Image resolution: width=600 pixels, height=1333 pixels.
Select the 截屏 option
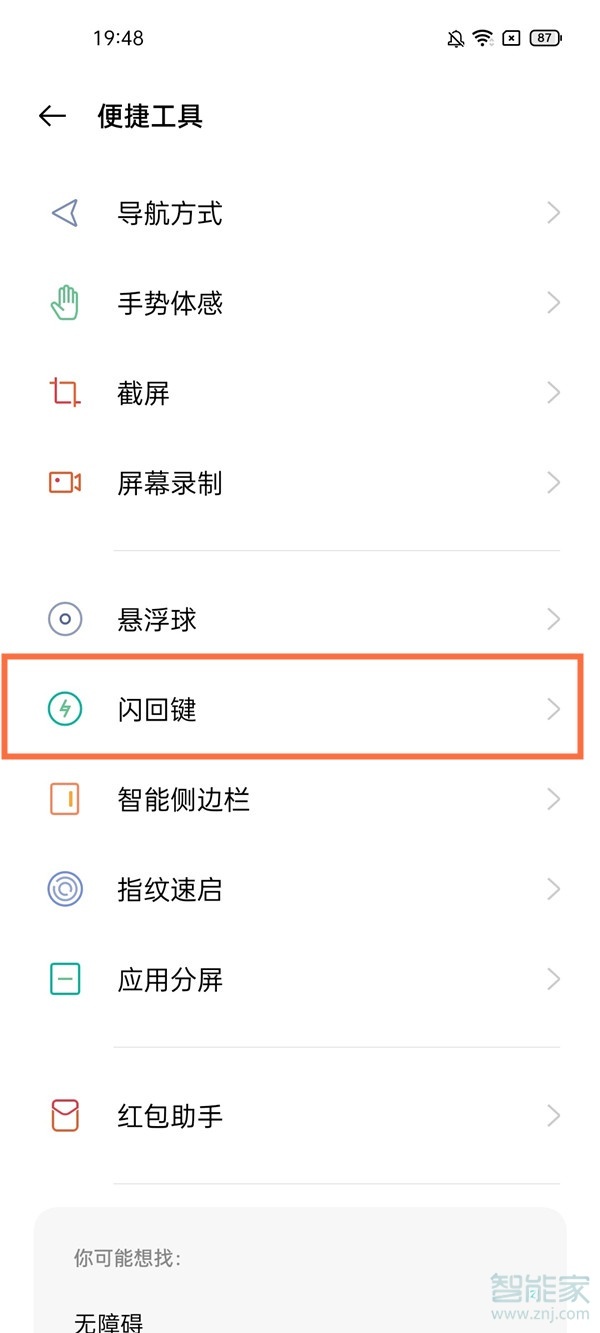(x=300, y=393)
